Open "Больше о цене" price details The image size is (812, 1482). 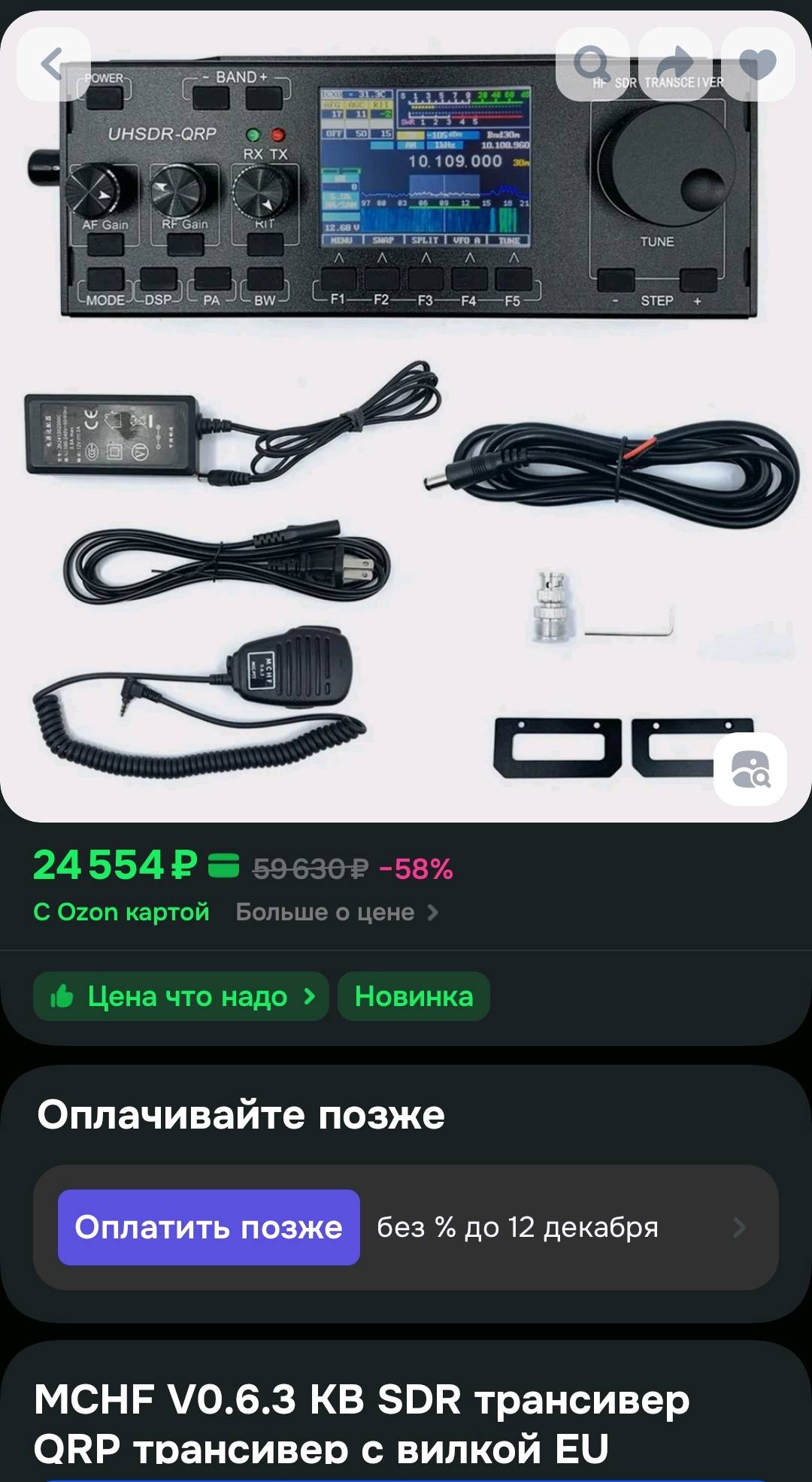336,912
